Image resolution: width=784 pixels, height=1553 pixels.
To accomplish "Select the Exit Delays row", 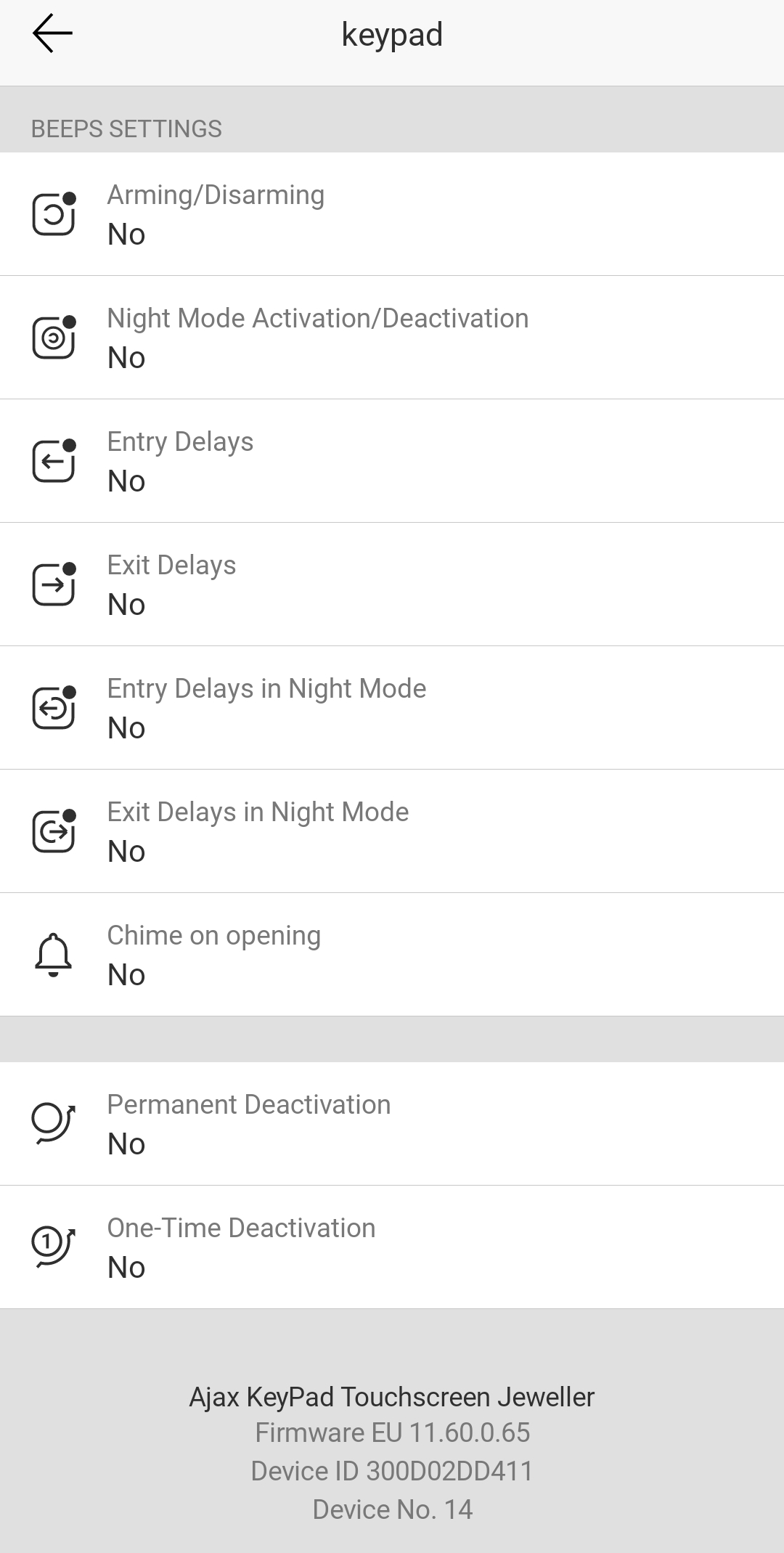I will (x=392, y=584).
